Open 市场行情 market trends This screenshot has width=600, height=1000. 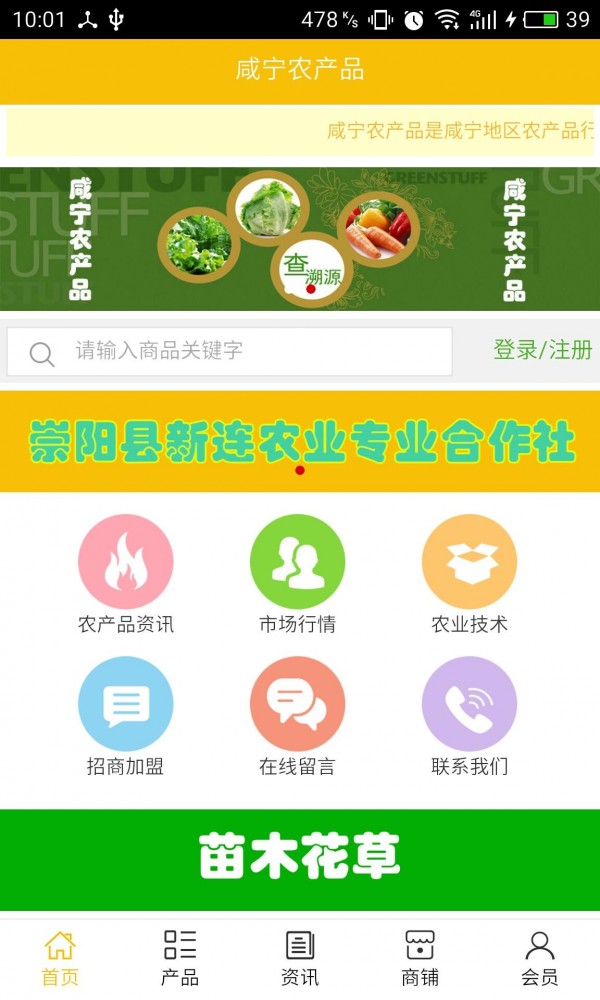pyautogui.click(x=297, y=576)
